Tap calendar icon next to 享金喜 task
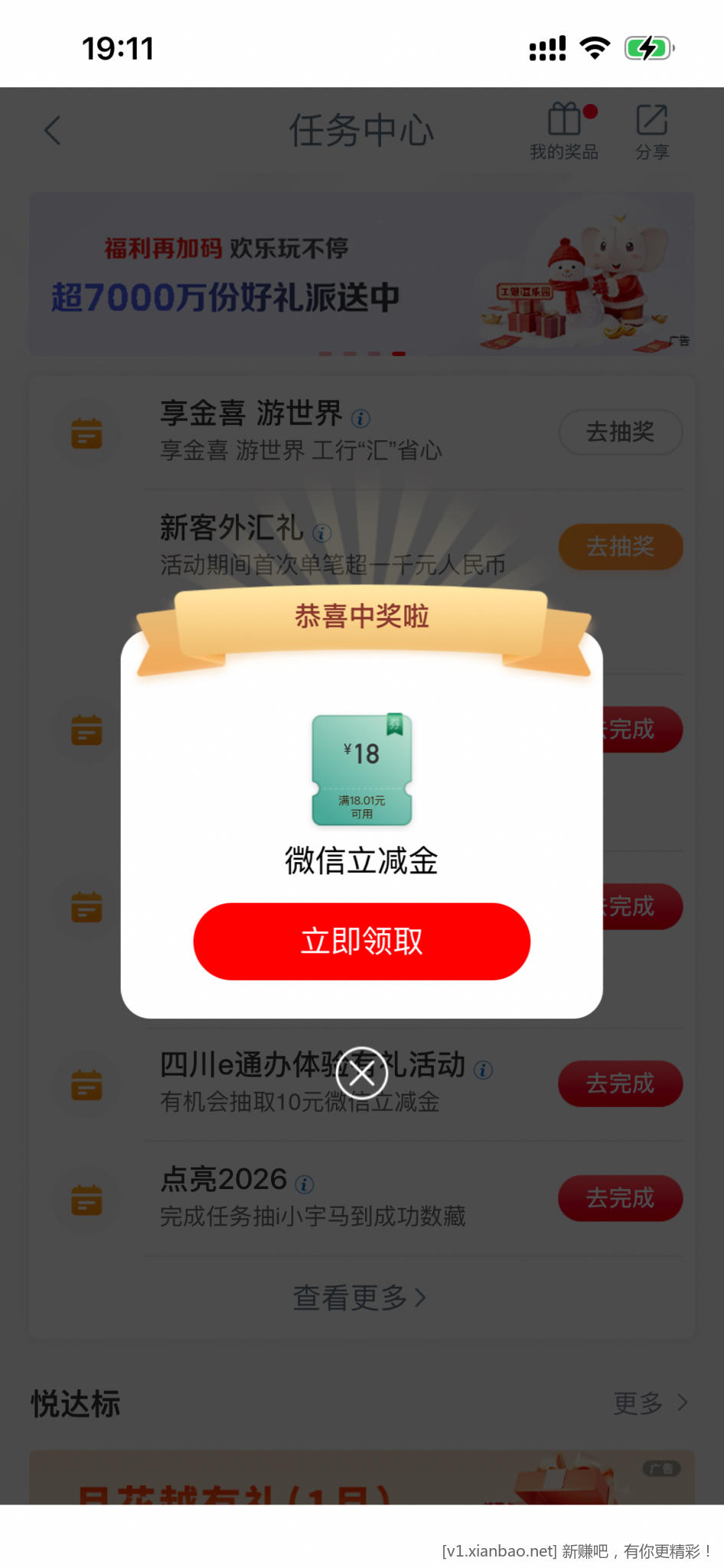The height and width of the screenshot is (1568, 724). (x=86, y=433)
